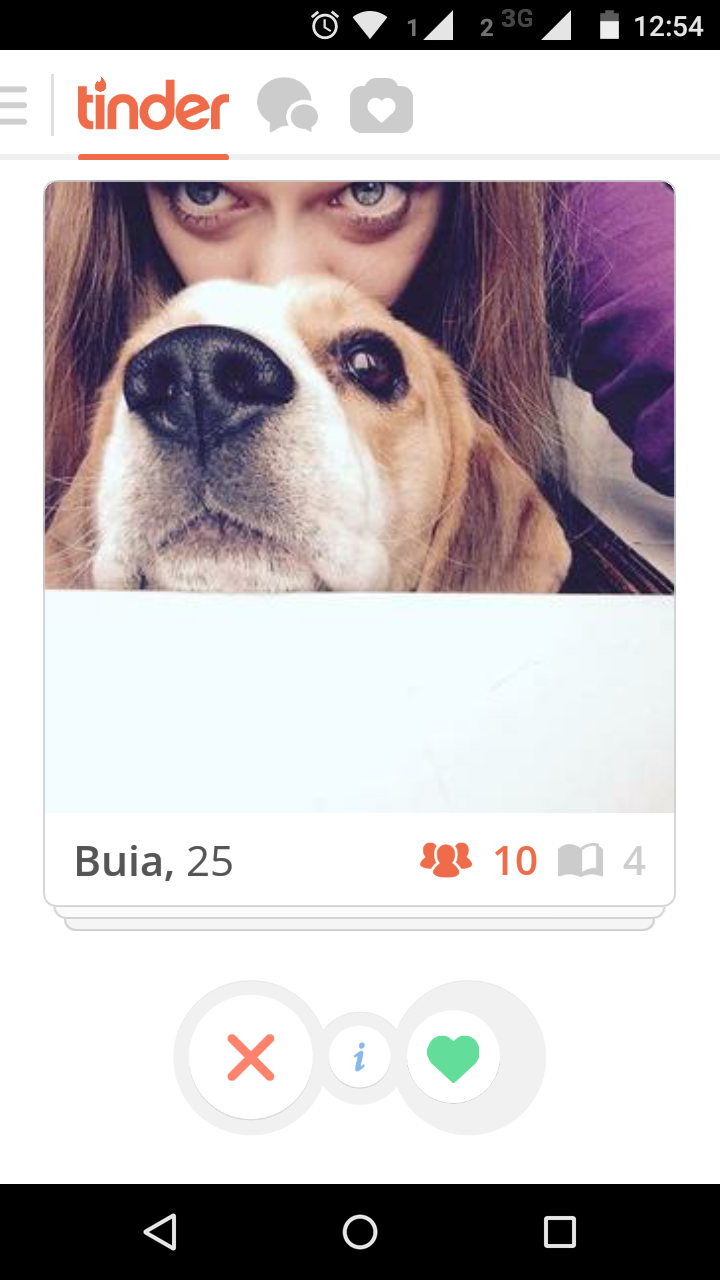Screen dimensions: 720x1280
Task: Like Buia with the green heart
Action: click(x=453, y=1057)
